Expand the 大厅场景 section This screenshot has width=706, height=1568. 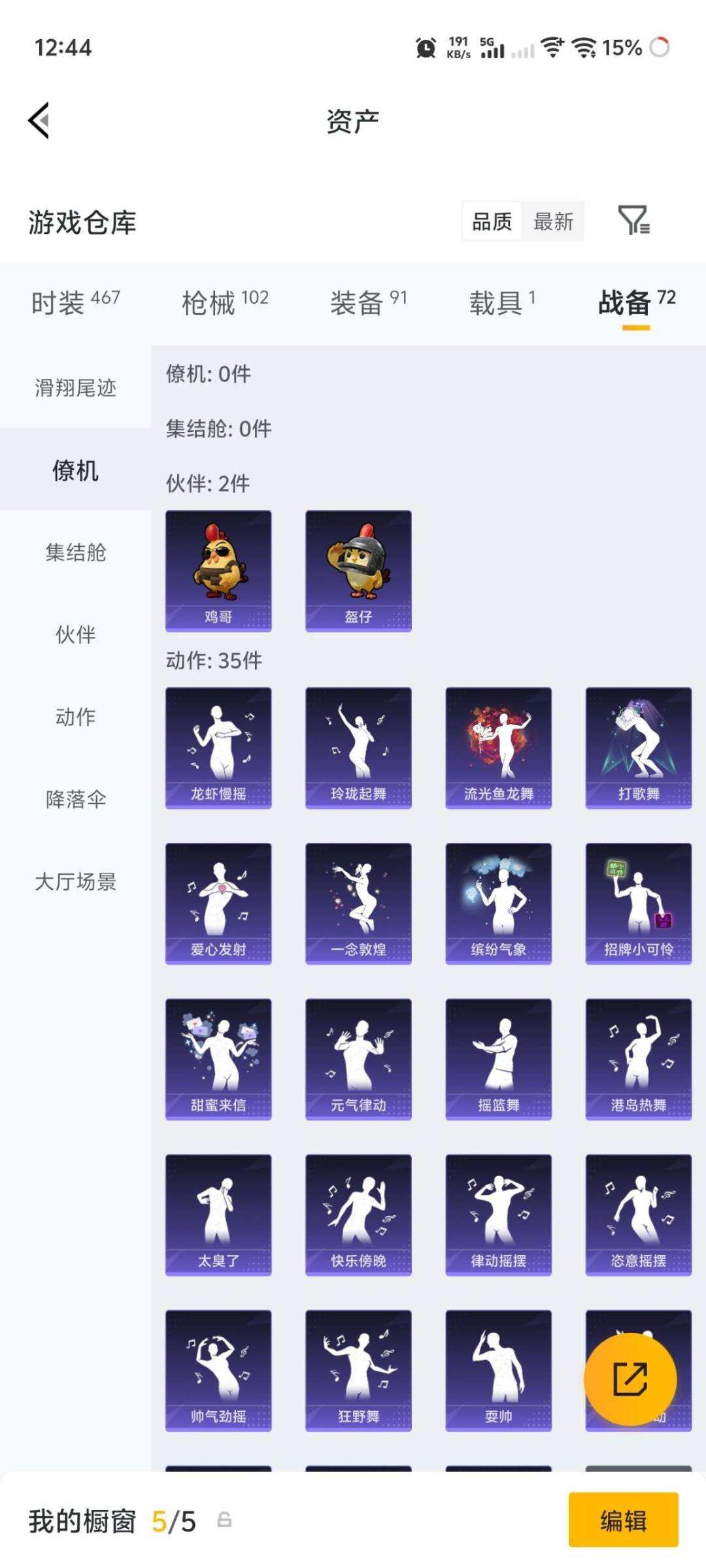point(74,882)
